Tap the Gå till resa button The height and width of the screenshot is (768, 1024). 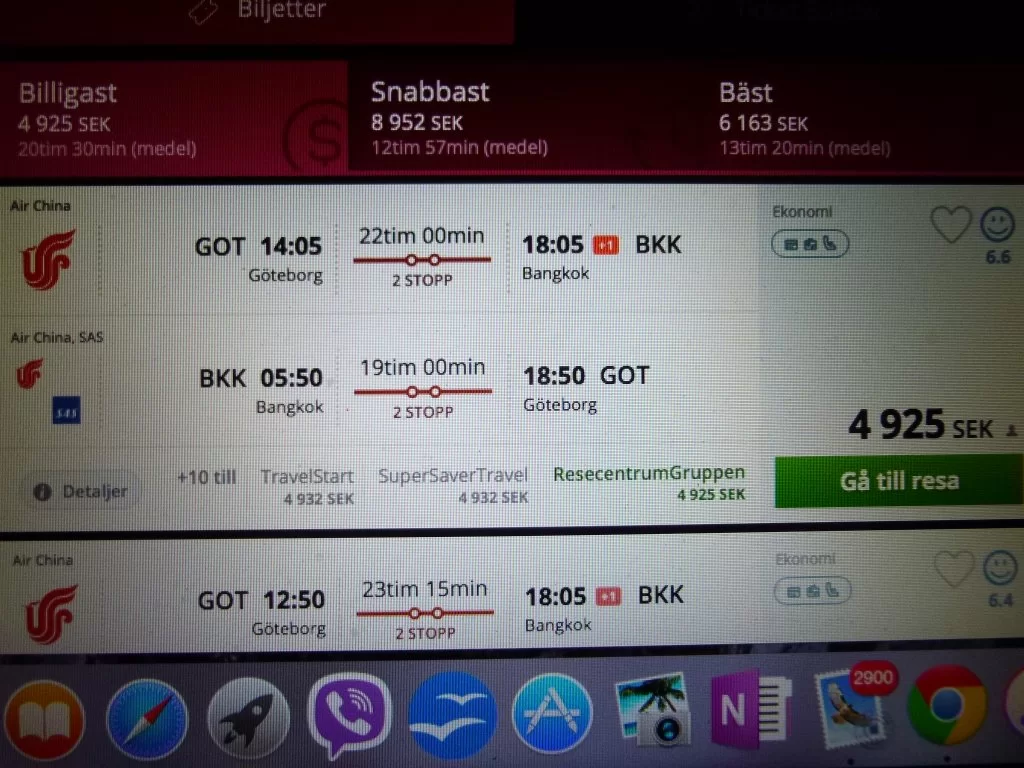coord(898,481)
